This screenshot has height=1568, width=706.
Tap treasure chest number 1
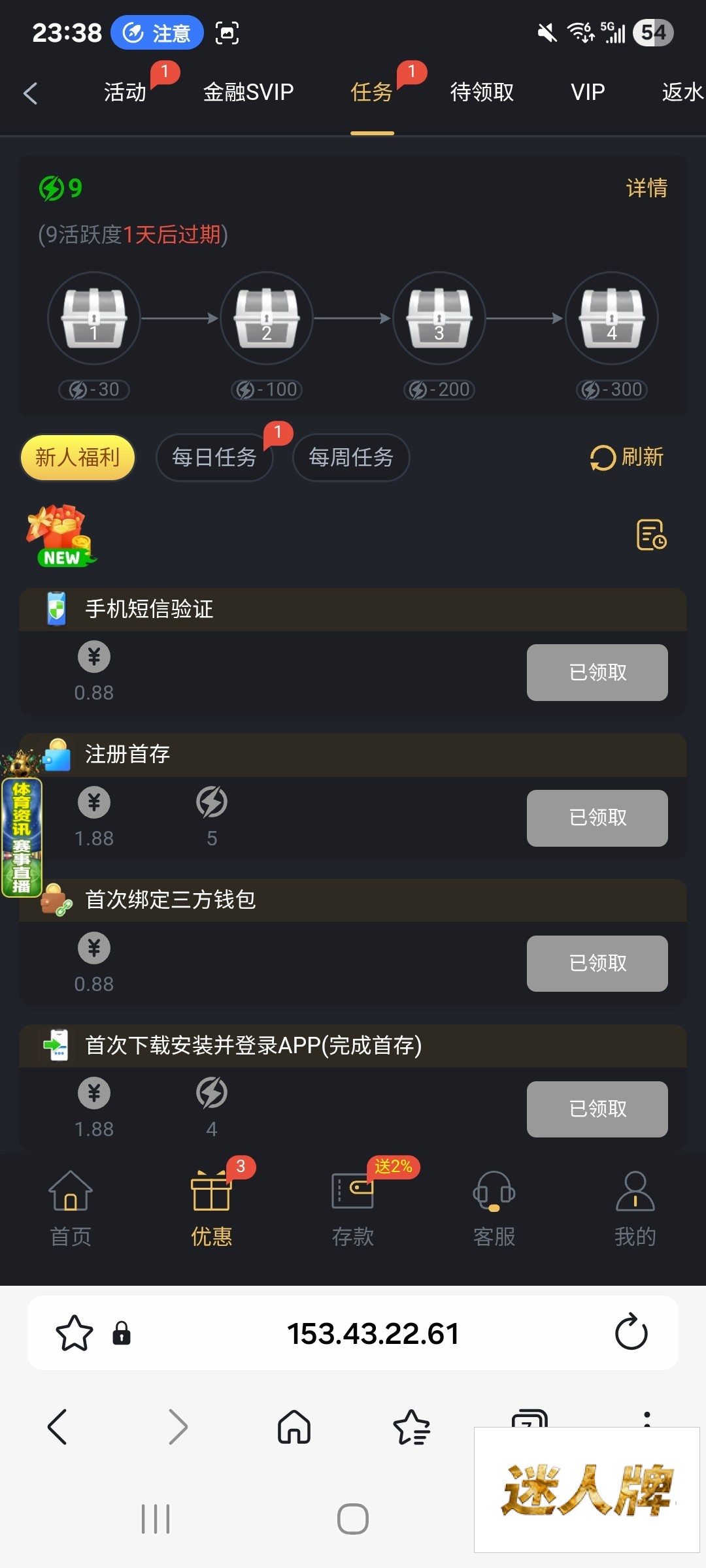pyautogui.click(x=94, y=318)
